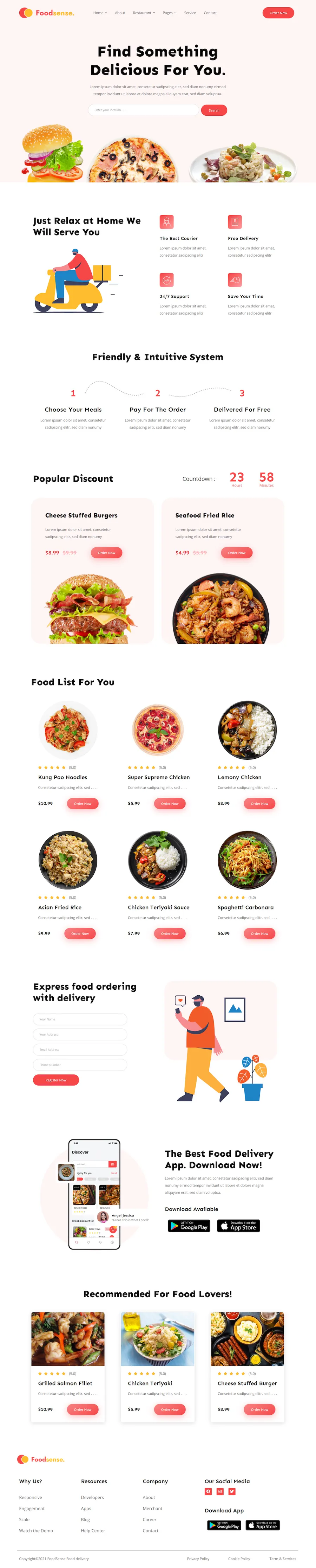This screenshot has height=1568, width=316.
Task: Order the Chicken Teriyaki Sauce dish
Action: (x=170, y=933)
